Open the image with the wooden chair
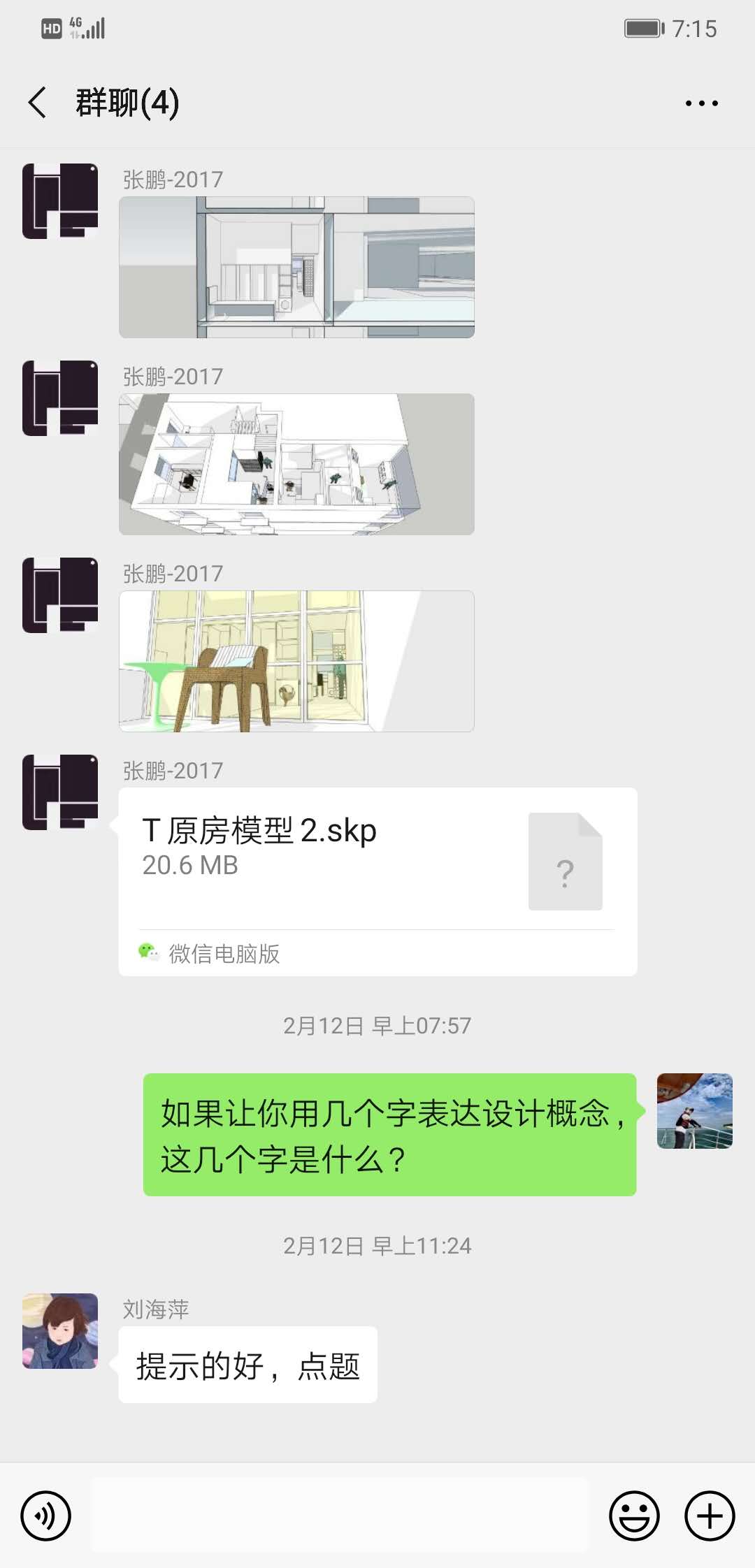Image resolution: width=755 pixels, height=1568 pixels. [296, 662]
